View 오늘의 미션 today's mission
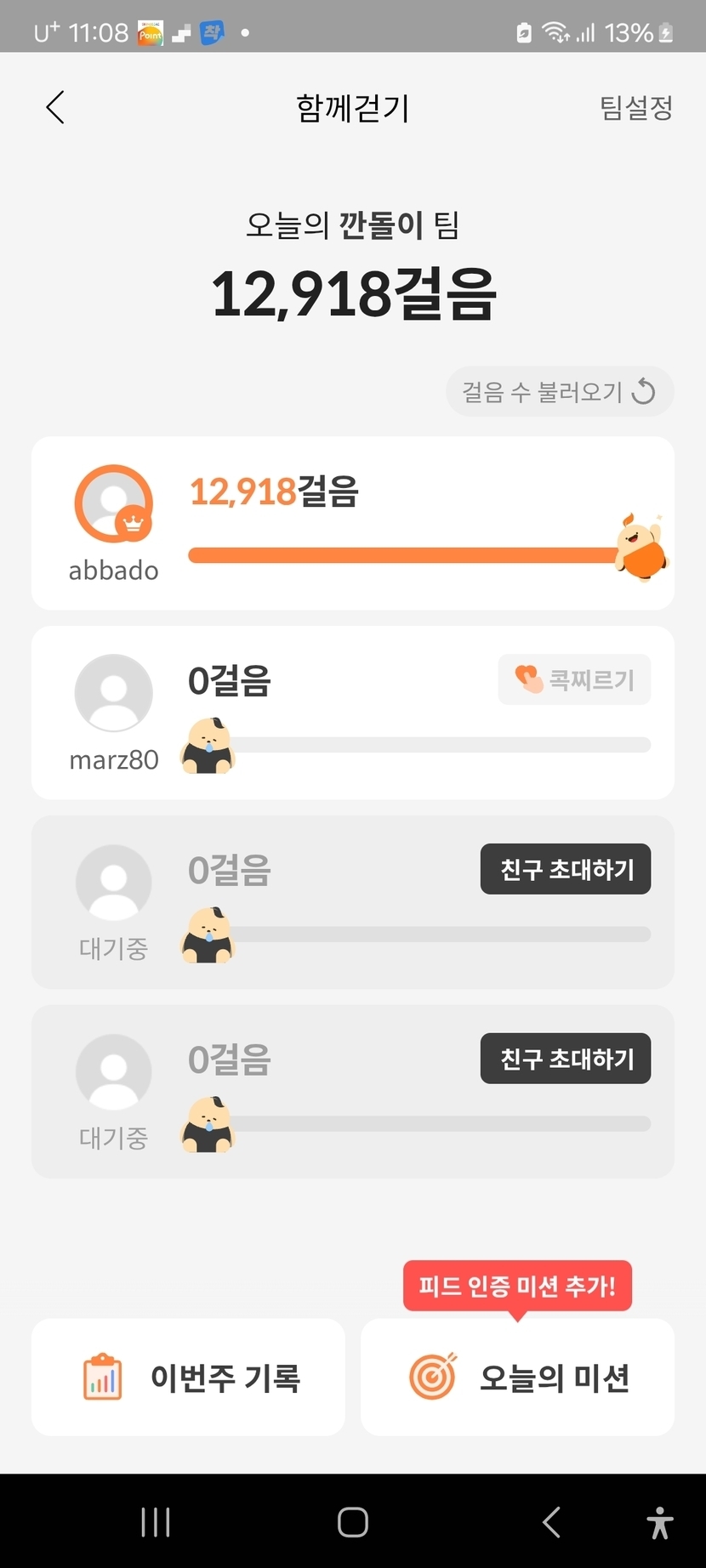 coord(517,1378)
